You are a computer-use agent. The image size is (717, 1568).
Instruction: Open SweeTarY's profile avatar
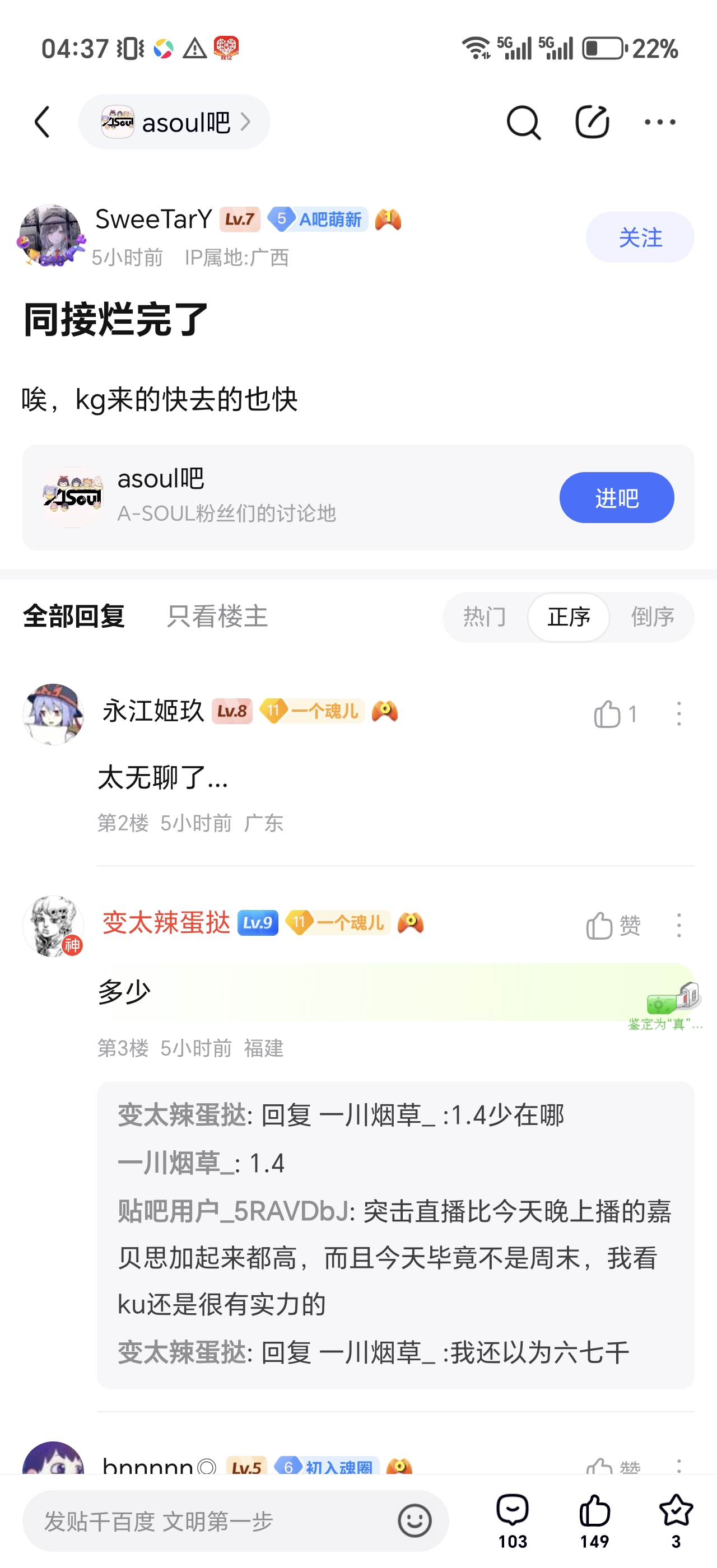(50, 236)
